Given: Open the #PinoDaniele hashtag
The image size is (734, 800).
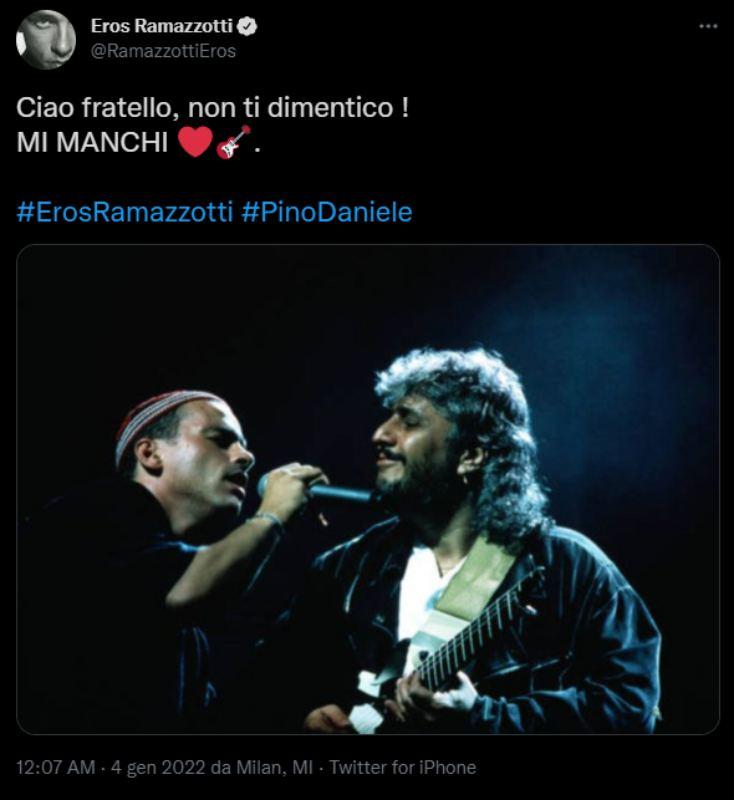Looking at the screenshot, I should click(327, 212).
